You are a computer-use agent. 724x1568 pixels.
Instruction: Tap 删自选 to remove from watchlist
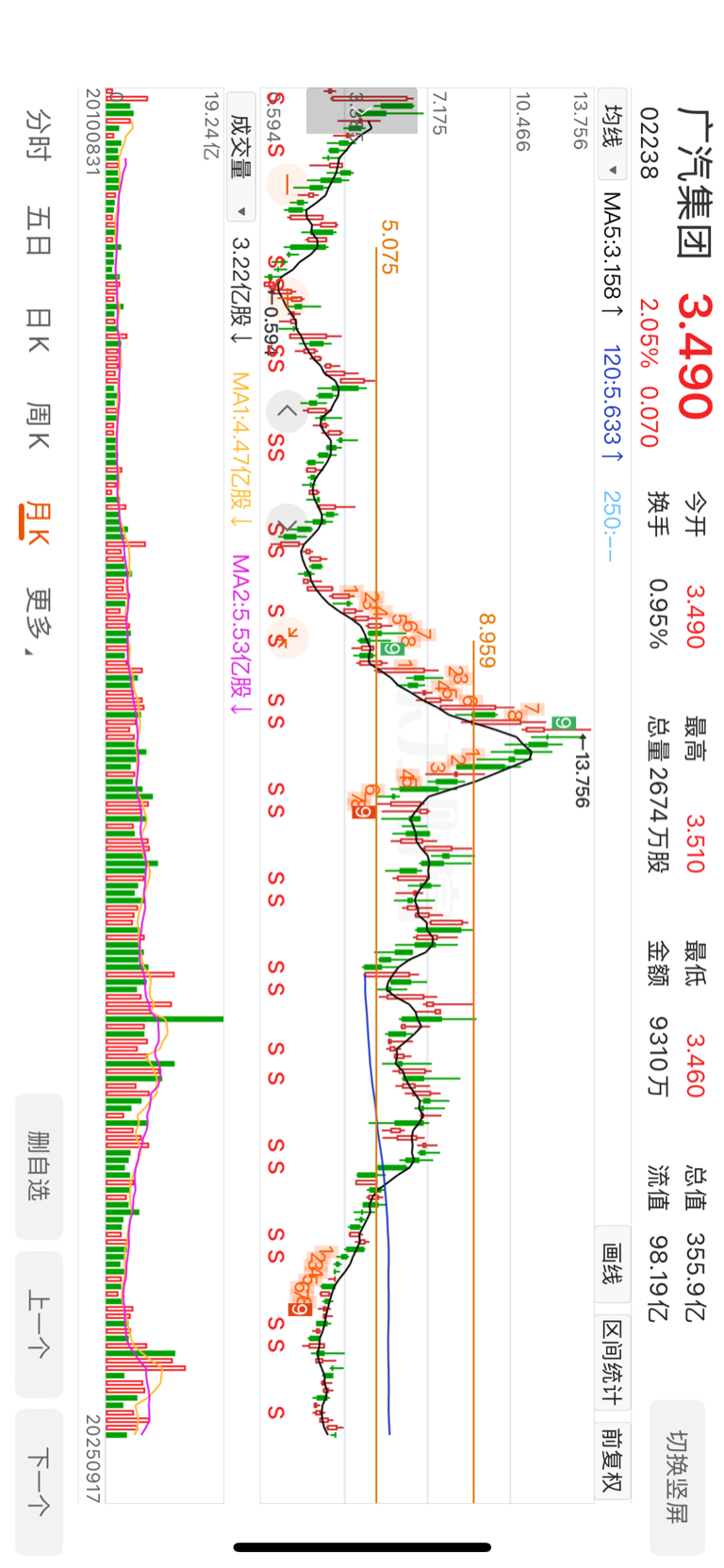(39, 1165)
